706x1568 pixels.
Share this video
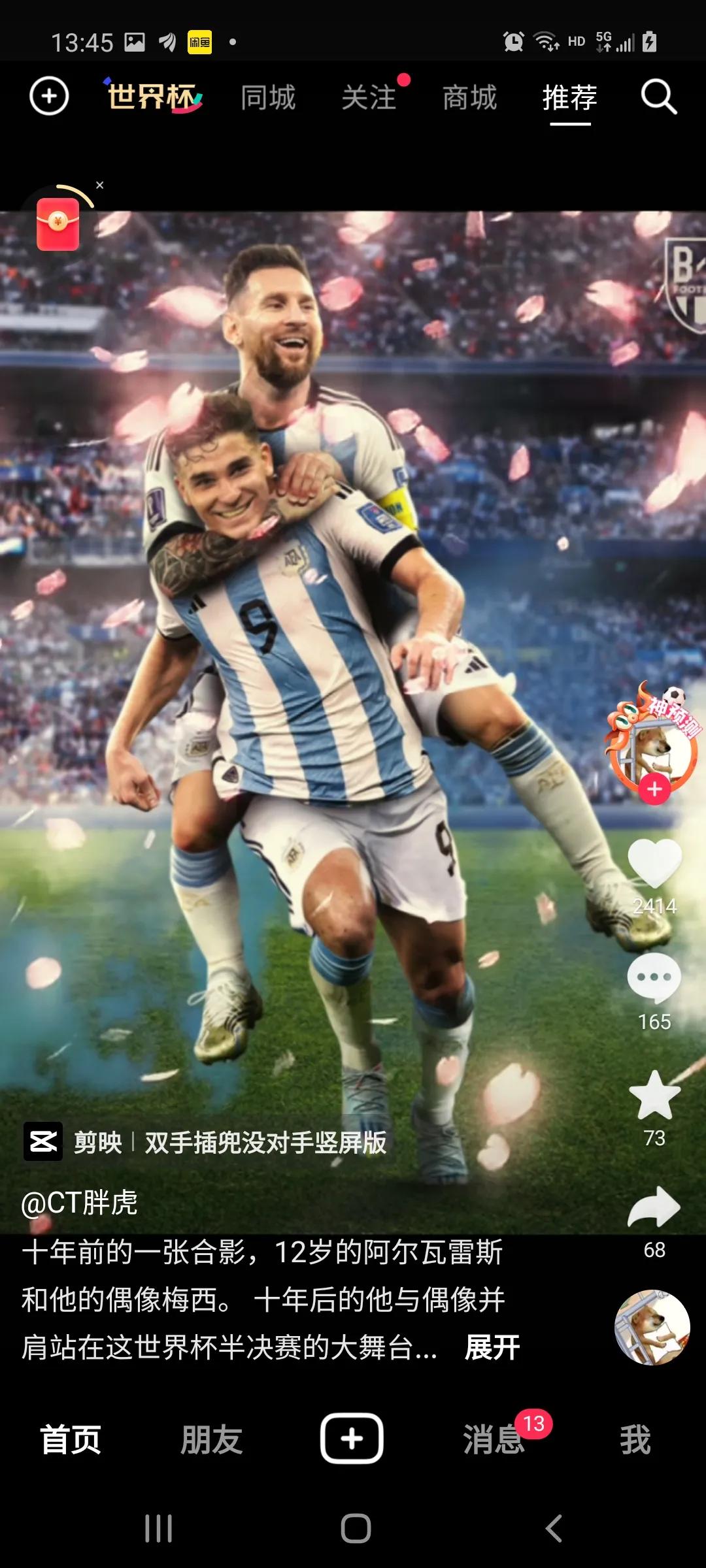[x=654, y=1207]
